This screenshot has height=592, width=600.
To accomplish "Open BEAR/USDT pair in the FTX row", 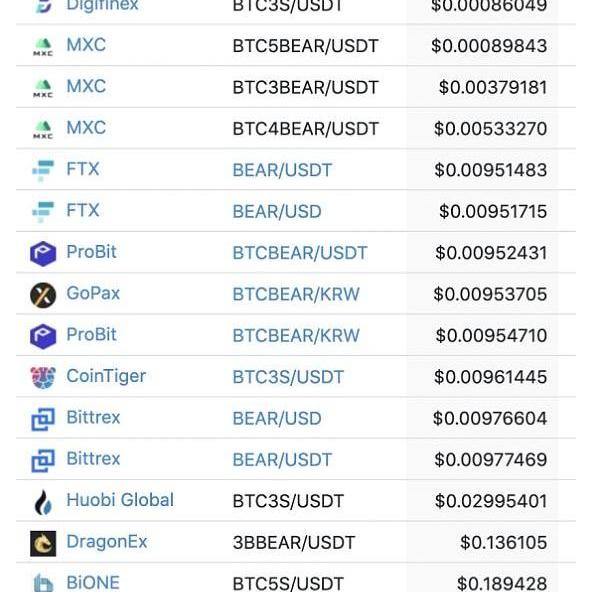I will pyautogui.click(x=282, y=170).
